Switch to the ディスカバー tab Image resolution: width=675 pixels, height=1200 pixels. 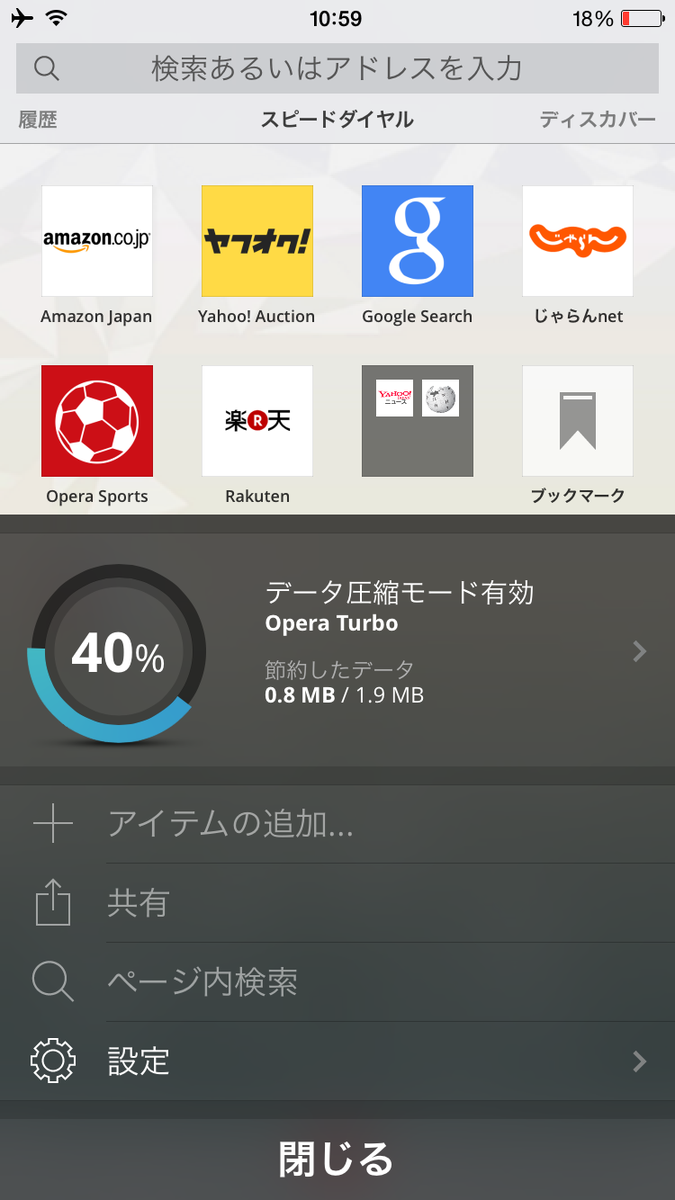click(x=598, y=120)
